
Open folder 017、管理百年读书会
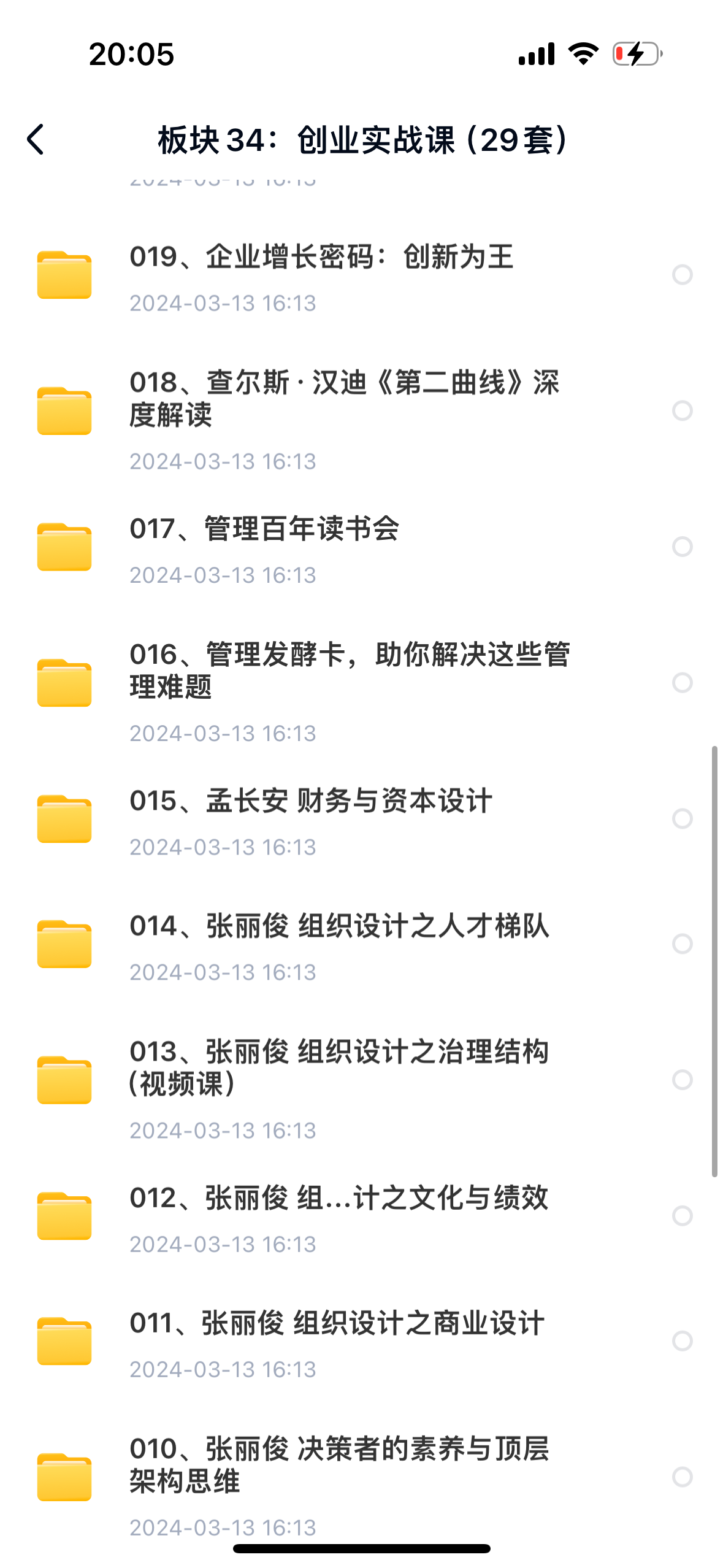tap(264, 529)
